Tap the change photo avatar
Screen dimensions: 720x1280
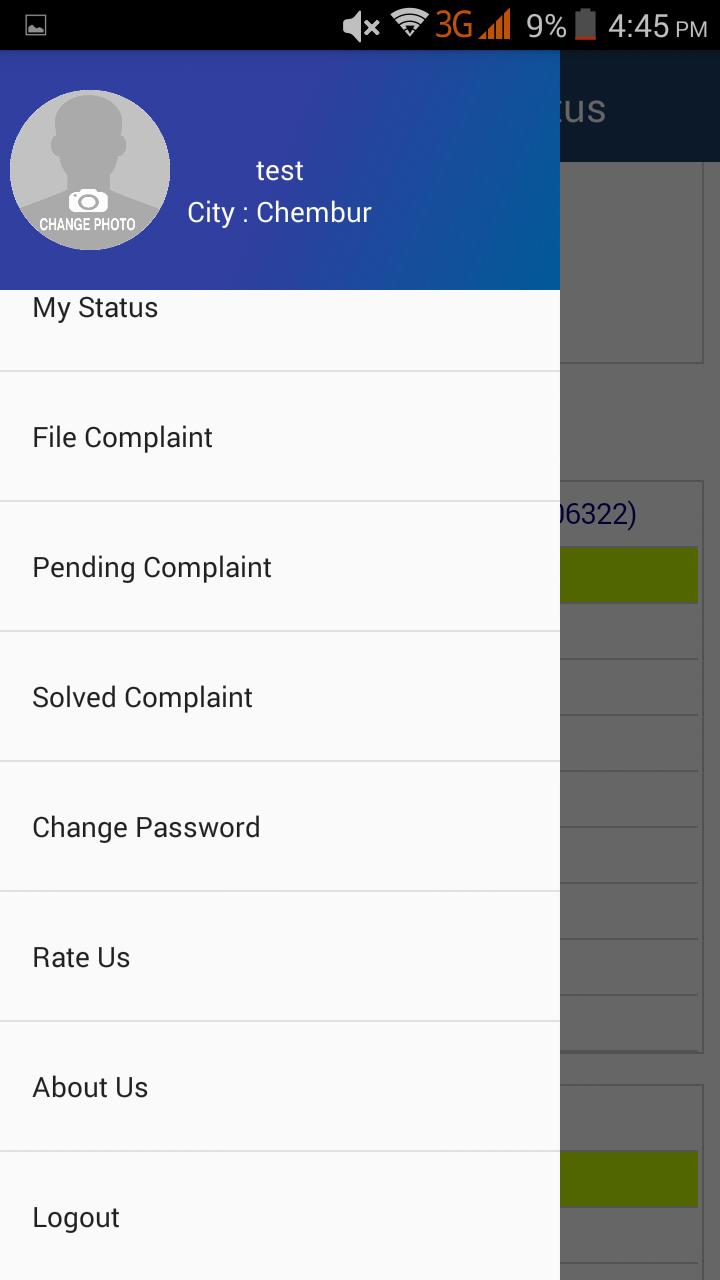coord(90,170)
